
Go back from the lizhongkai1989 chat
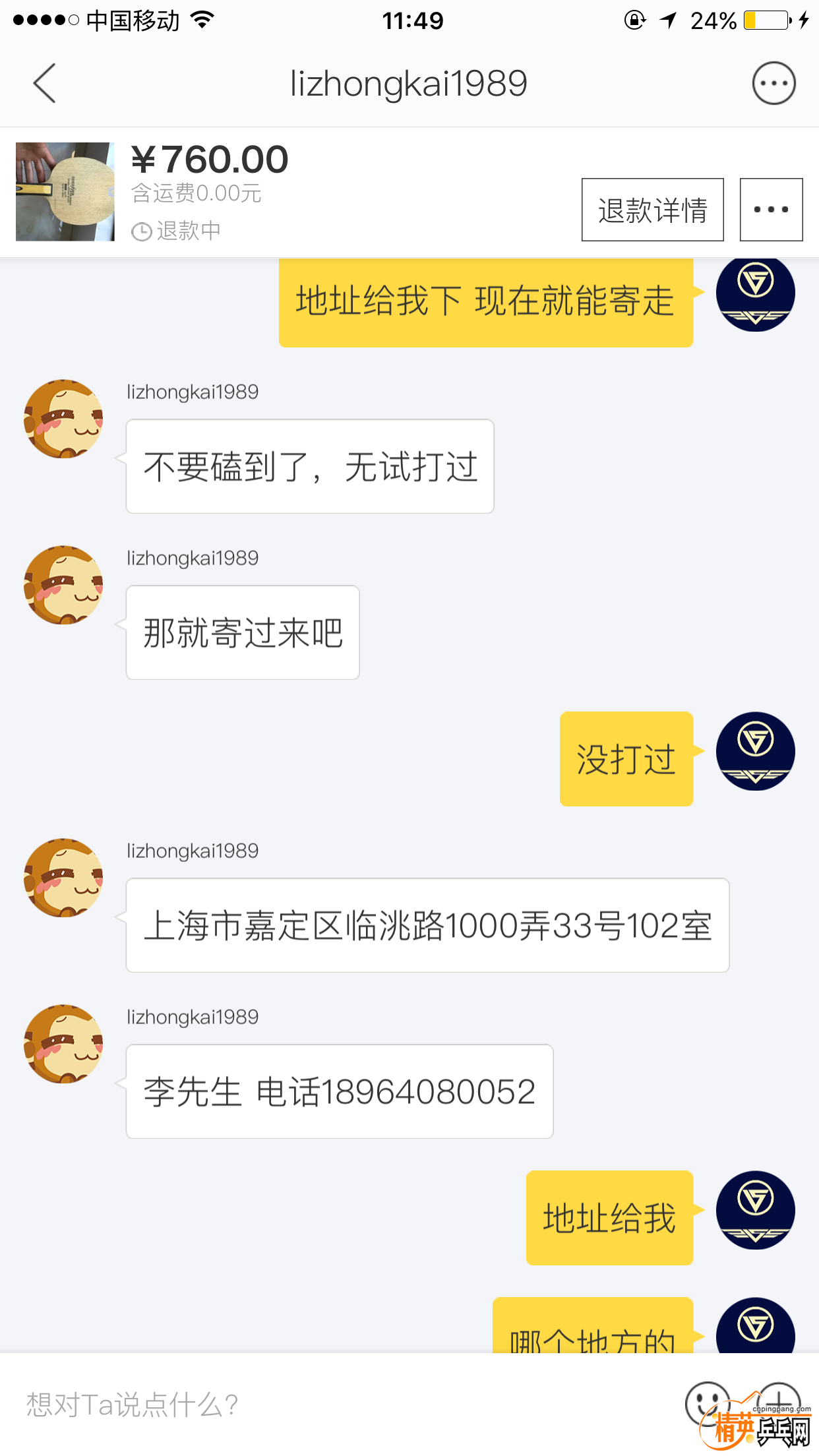[45, 84]
